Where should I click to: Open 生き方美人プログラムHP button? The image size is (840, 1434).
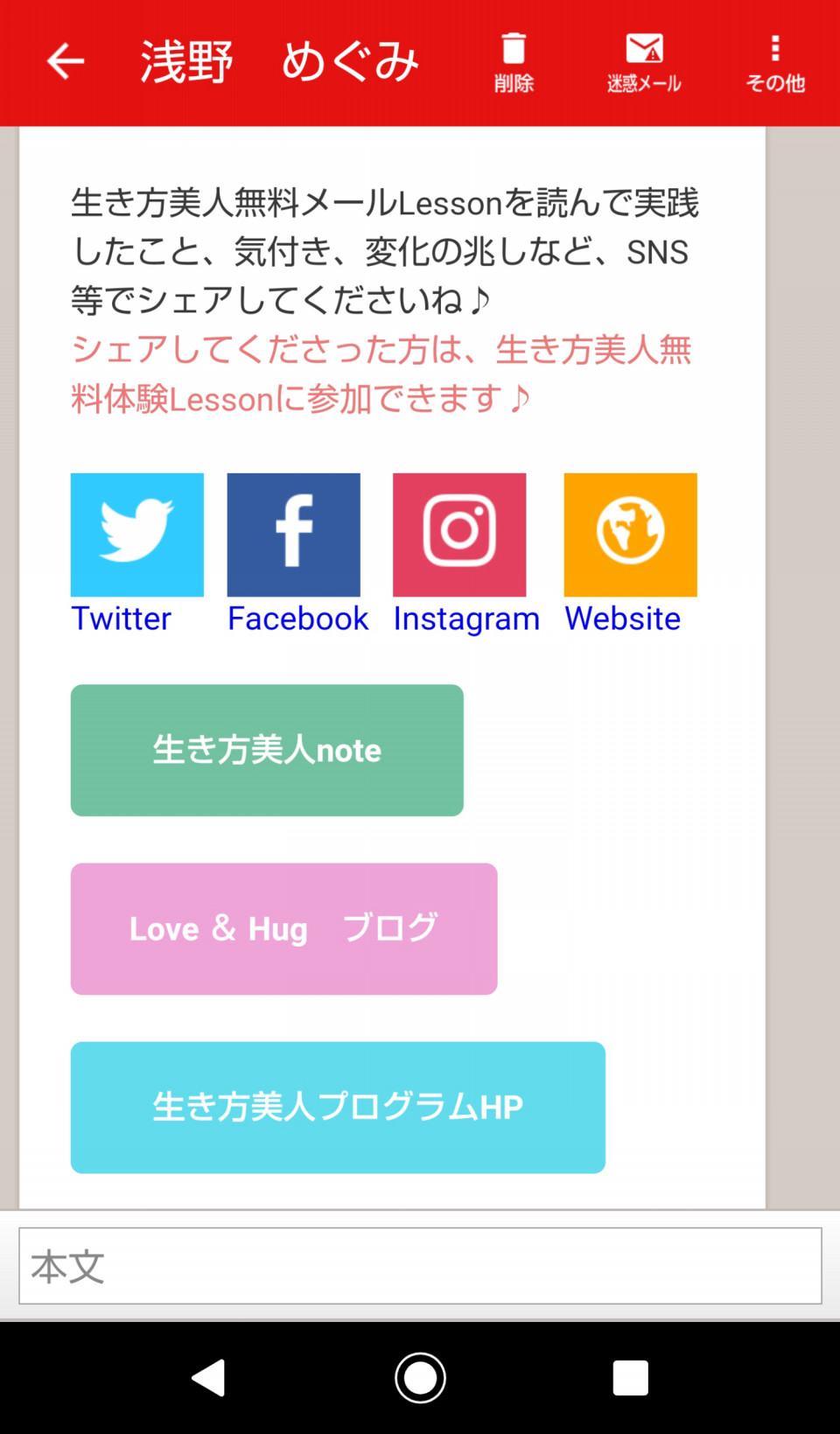pyautogui.click(x=338, y=1108)
